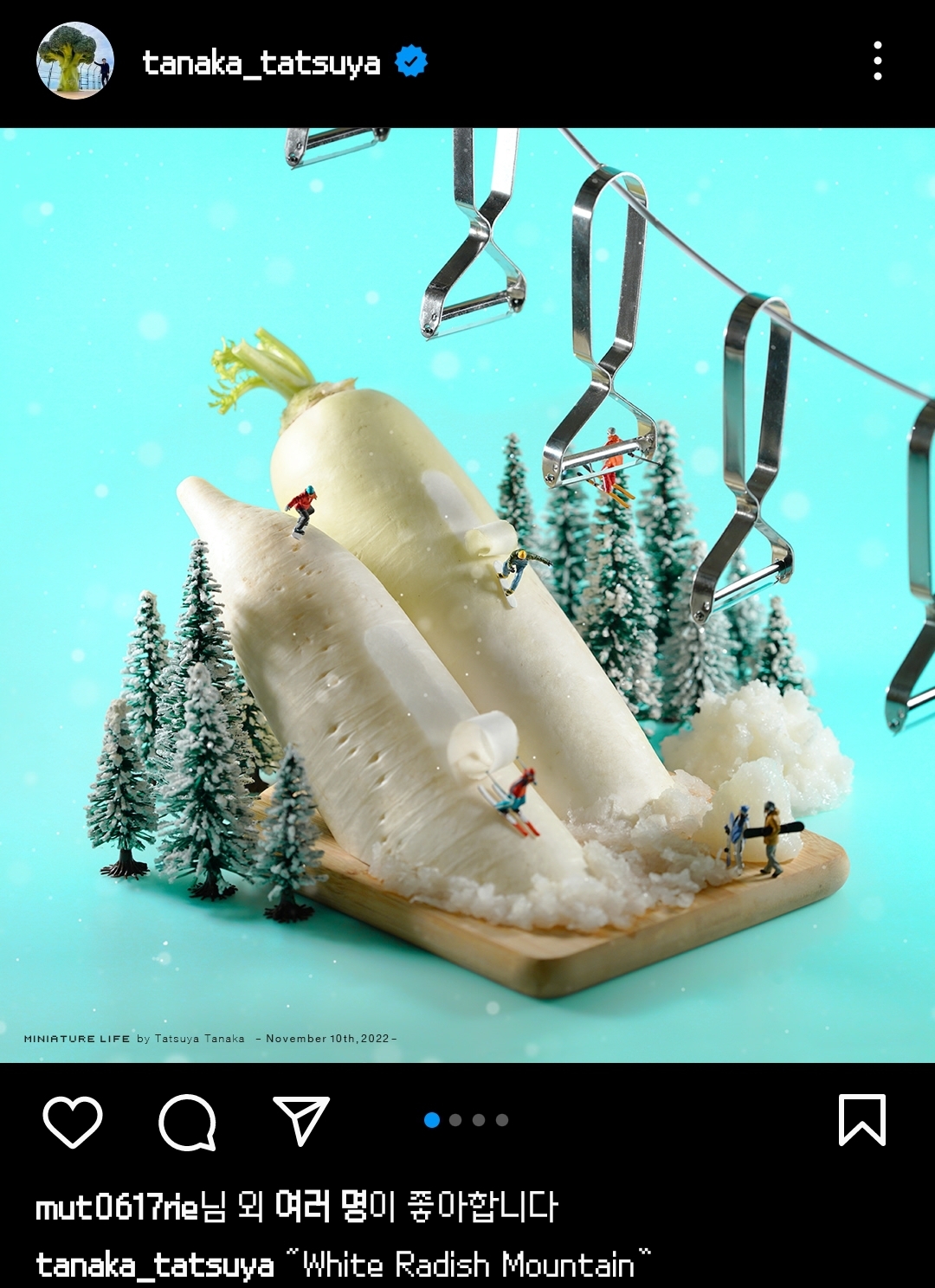Share the post with the paper plane icon
This screenshot has width=935, height=1288.
(x=301, y=1120)
